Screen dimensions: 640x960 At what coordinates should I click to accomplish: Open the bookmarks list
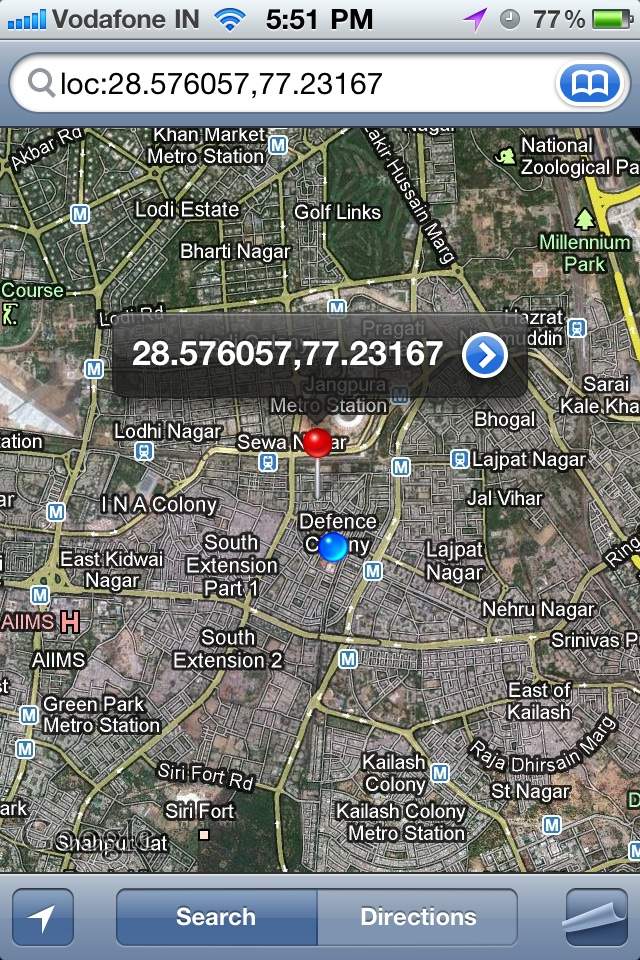click(589, 84)
